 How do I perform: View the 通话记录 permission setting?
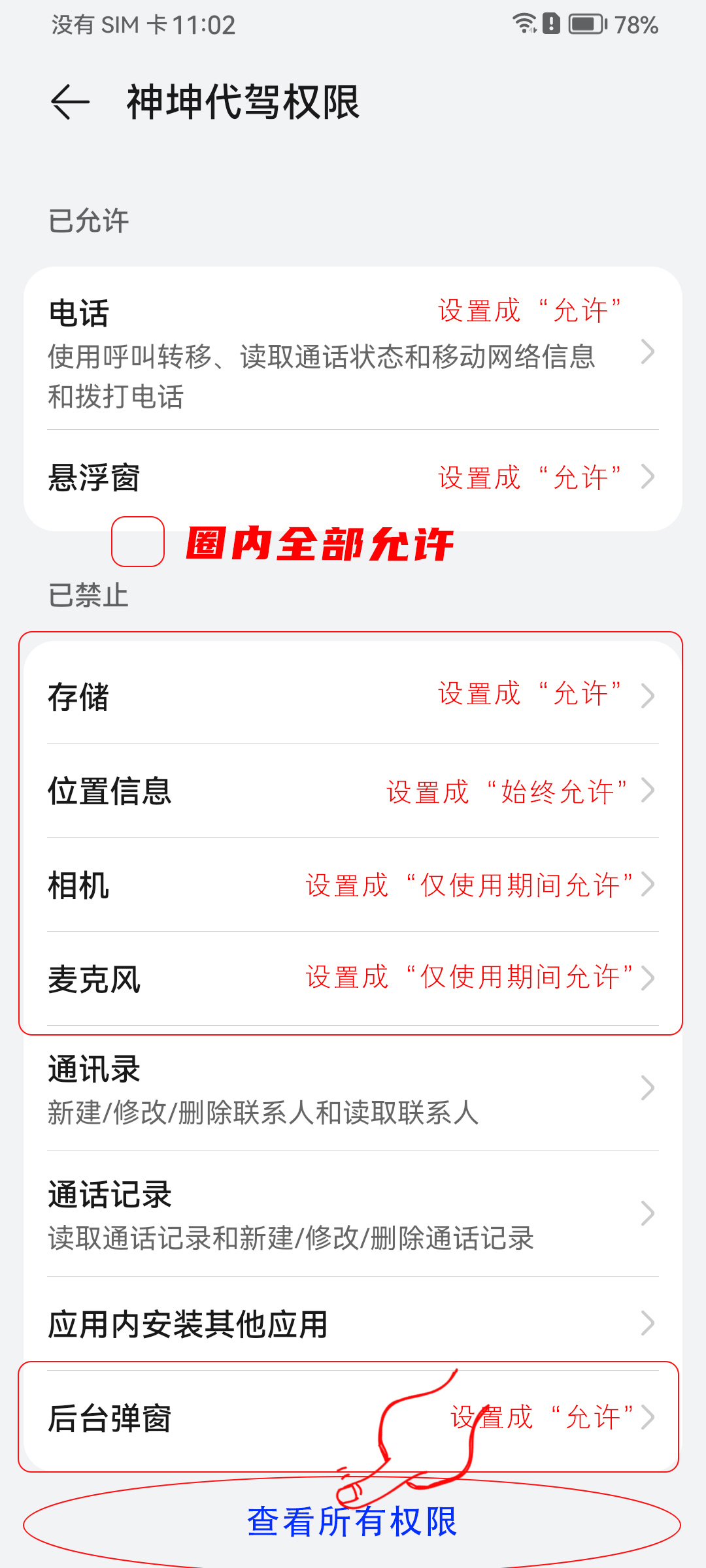click(353, 1215)
